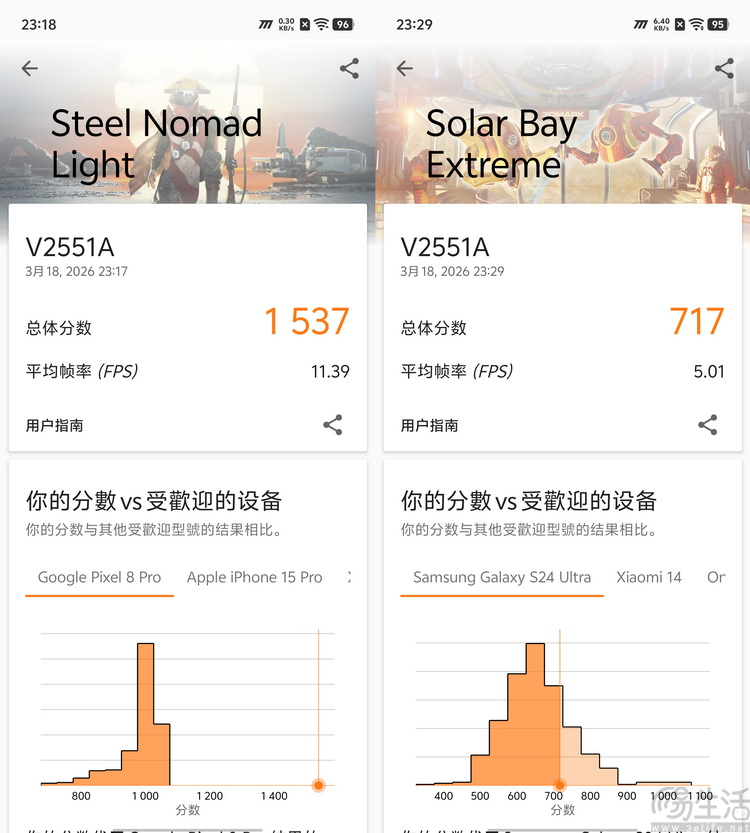Tap the share icon in Solar Bay Extreme header
750x833 pixels.
coord(723,68)
